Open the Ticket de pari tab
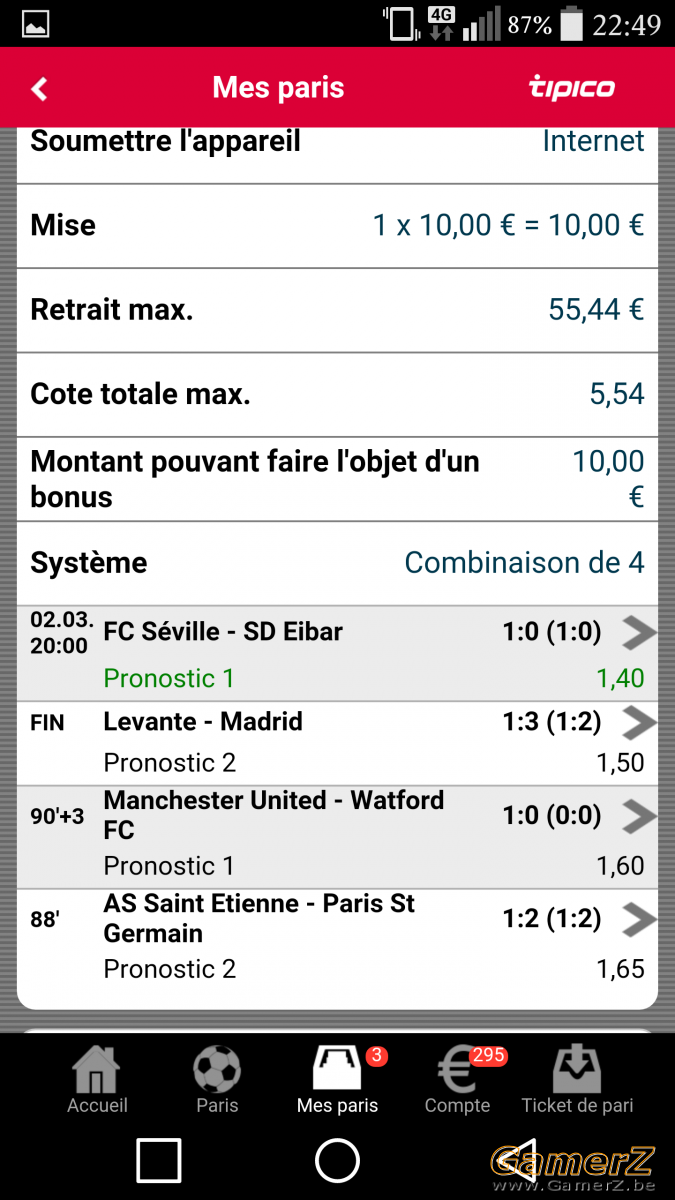Screen dimensions: 675x1200 [x=578, y=1080]
